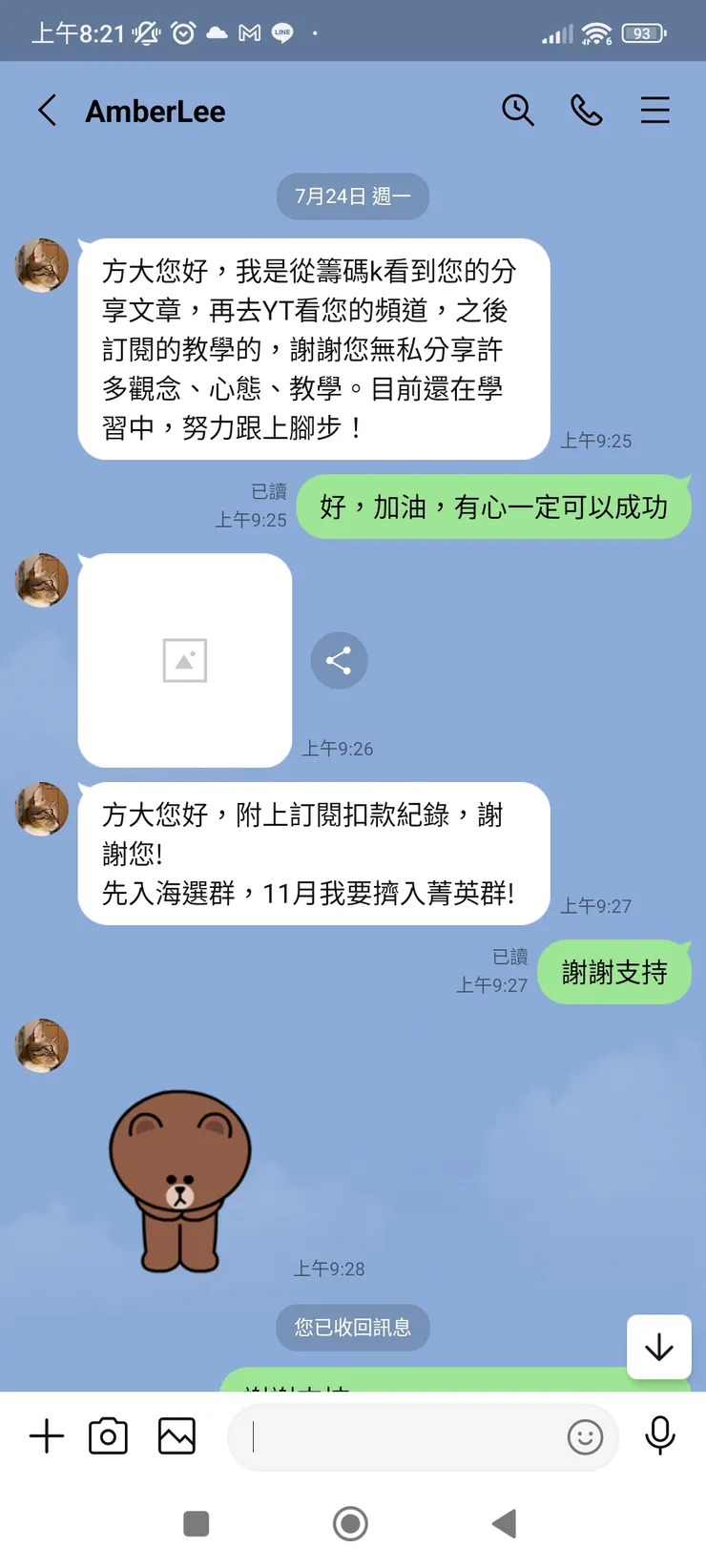Tap AmberLee's profile avatar
706x1568 pixels.
point(41,265)
